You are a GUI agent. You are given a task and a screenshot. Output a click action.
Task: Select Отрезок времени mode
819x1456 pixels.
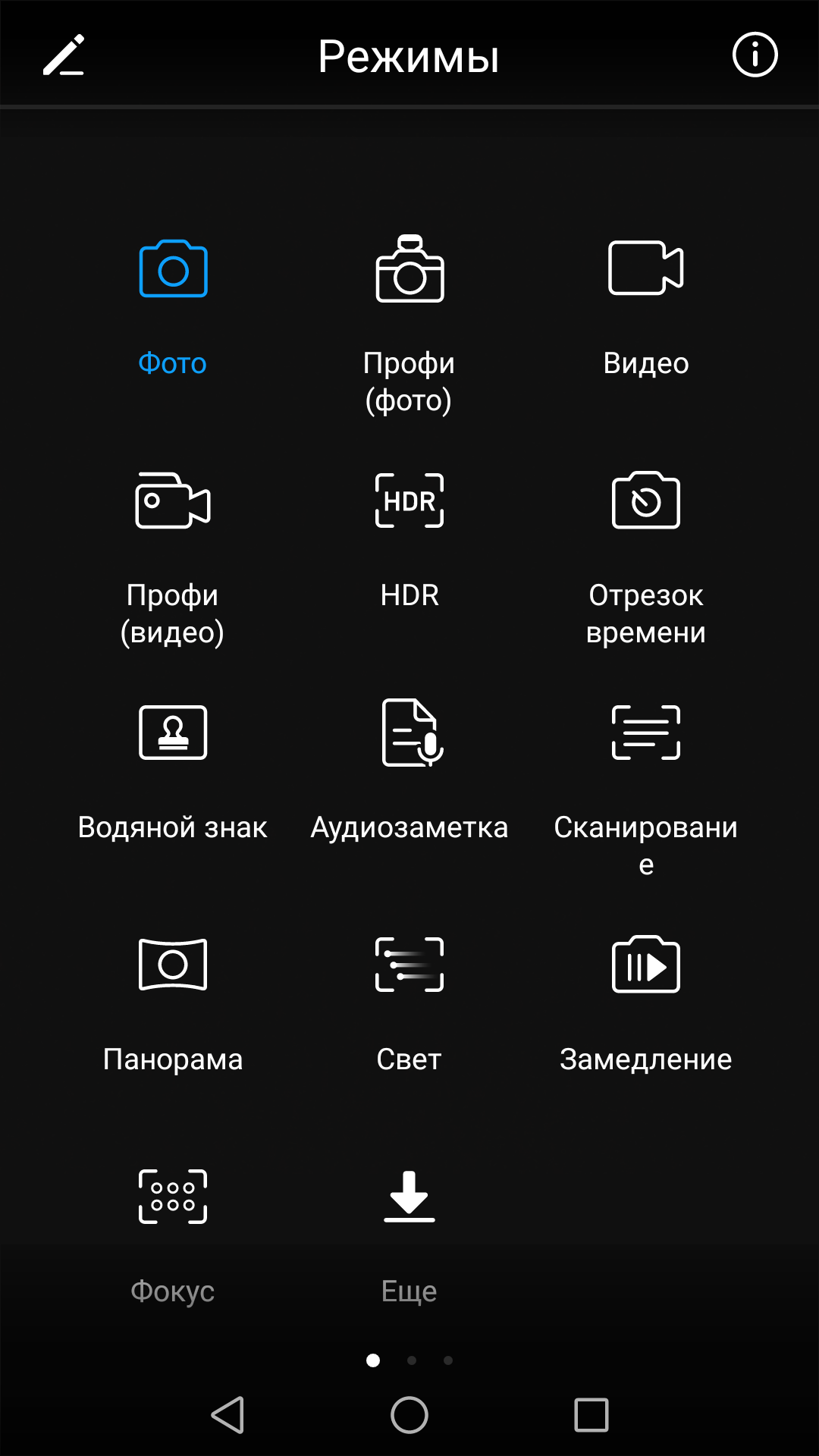pyautogui.click(x=646, y=559)
